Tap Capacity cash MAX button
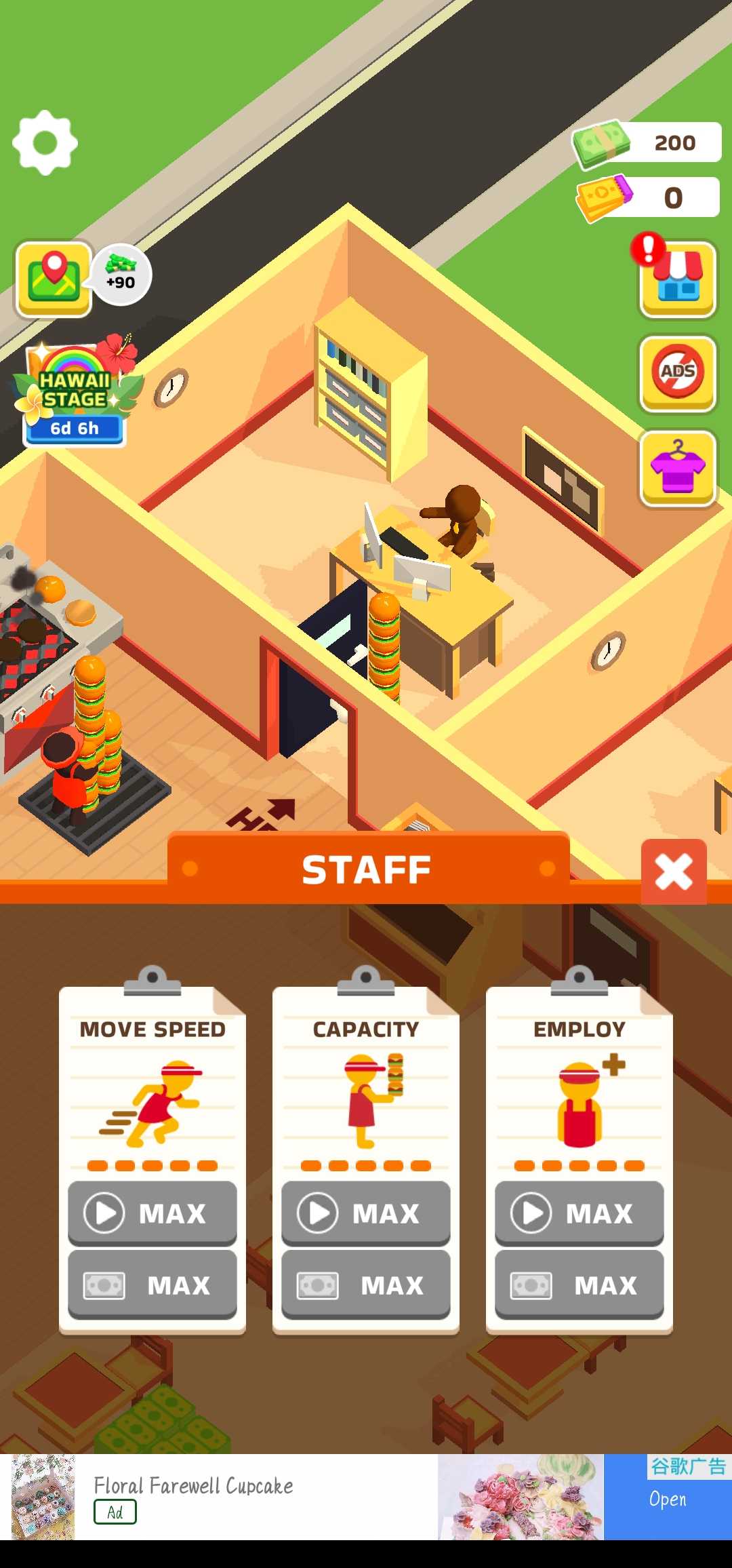 pos(366,1285)
